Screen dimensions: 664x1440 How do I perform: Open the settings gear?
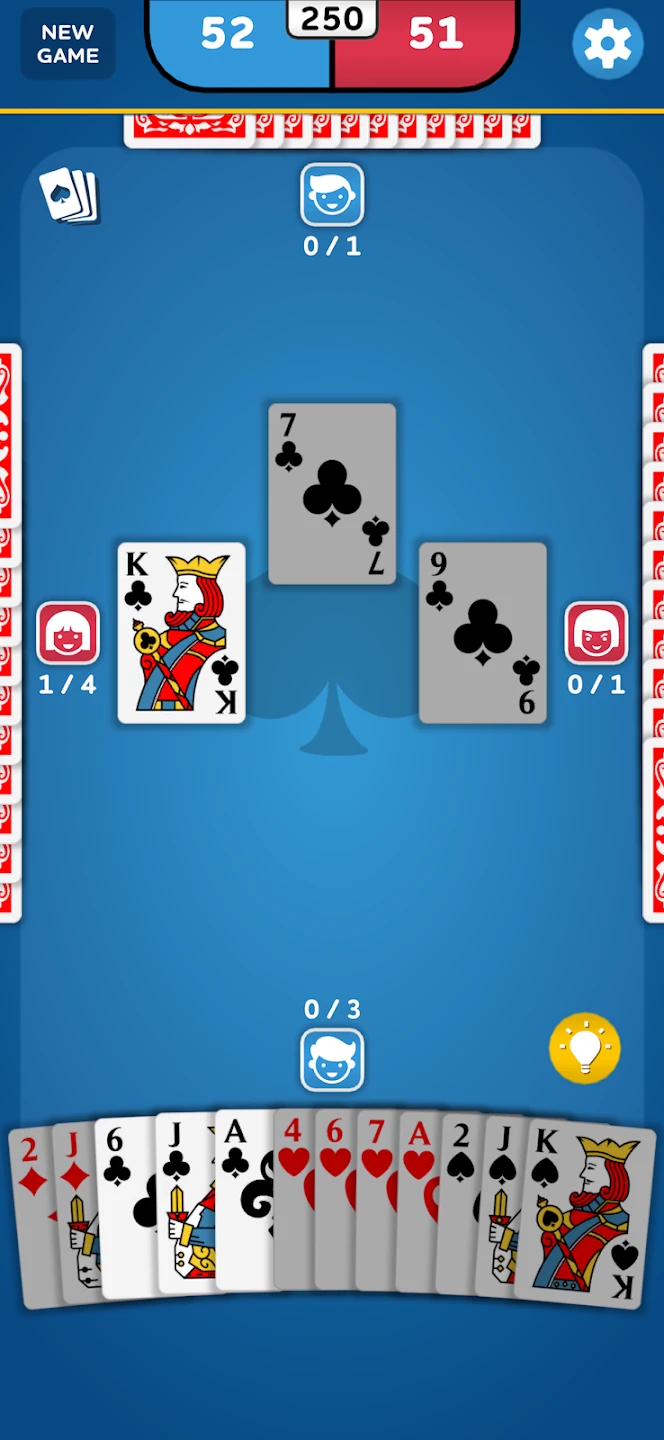(x=607, y=44)
